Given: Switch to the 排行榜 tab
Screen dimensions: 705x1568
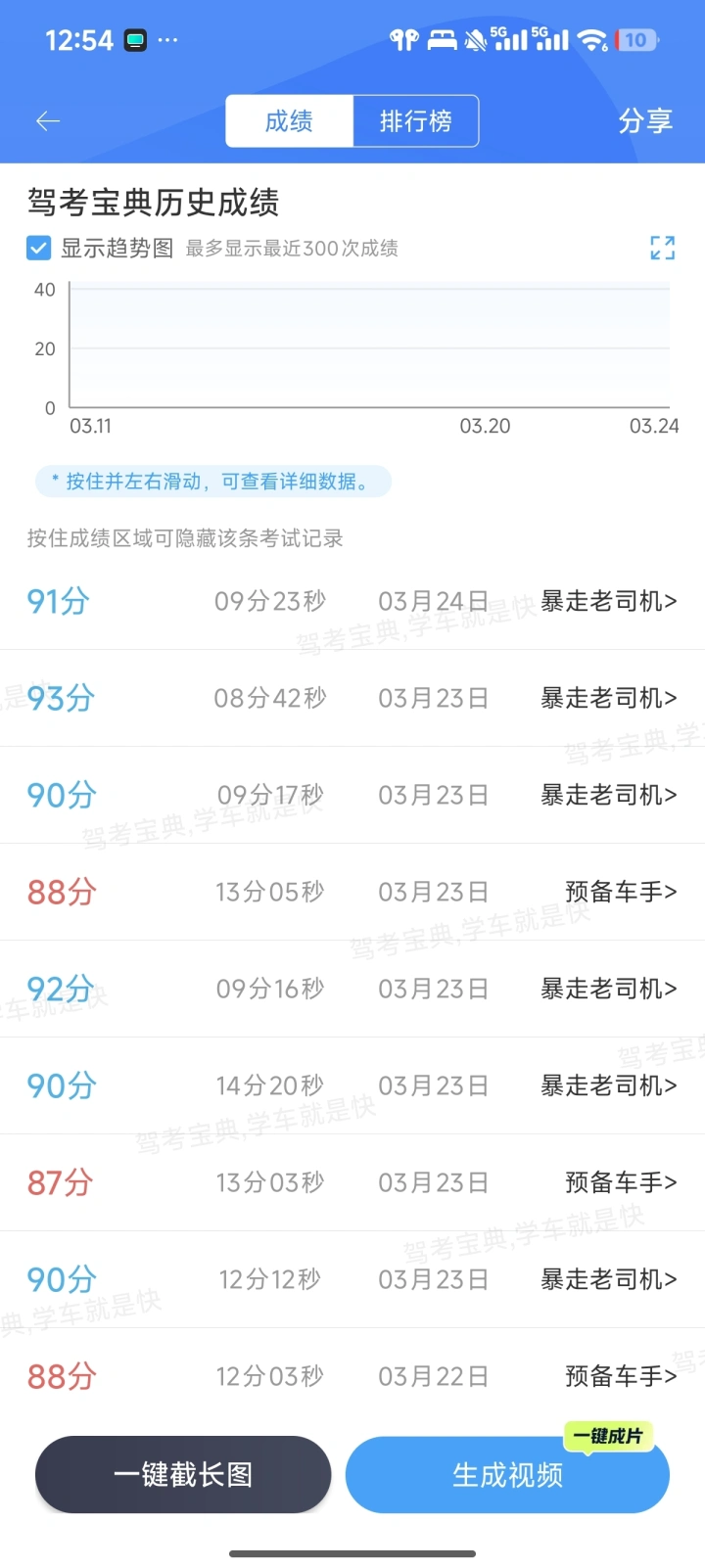Looking at the screenshot, I should [415, 121].
